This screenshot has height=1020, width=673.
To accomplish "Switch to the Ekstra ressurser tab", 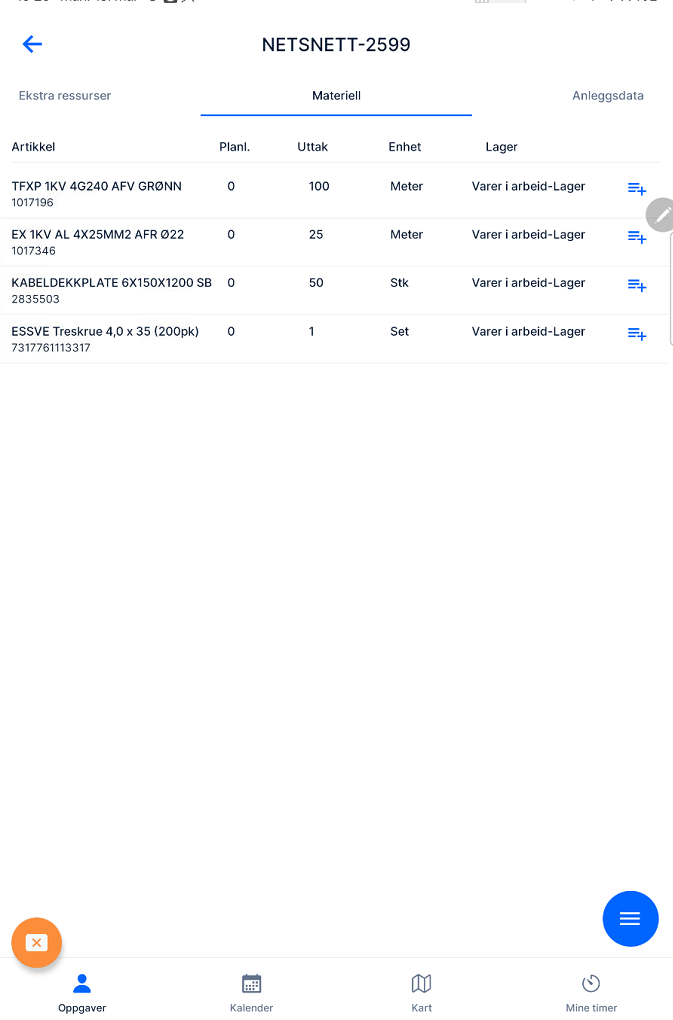I will coord(65,96).
